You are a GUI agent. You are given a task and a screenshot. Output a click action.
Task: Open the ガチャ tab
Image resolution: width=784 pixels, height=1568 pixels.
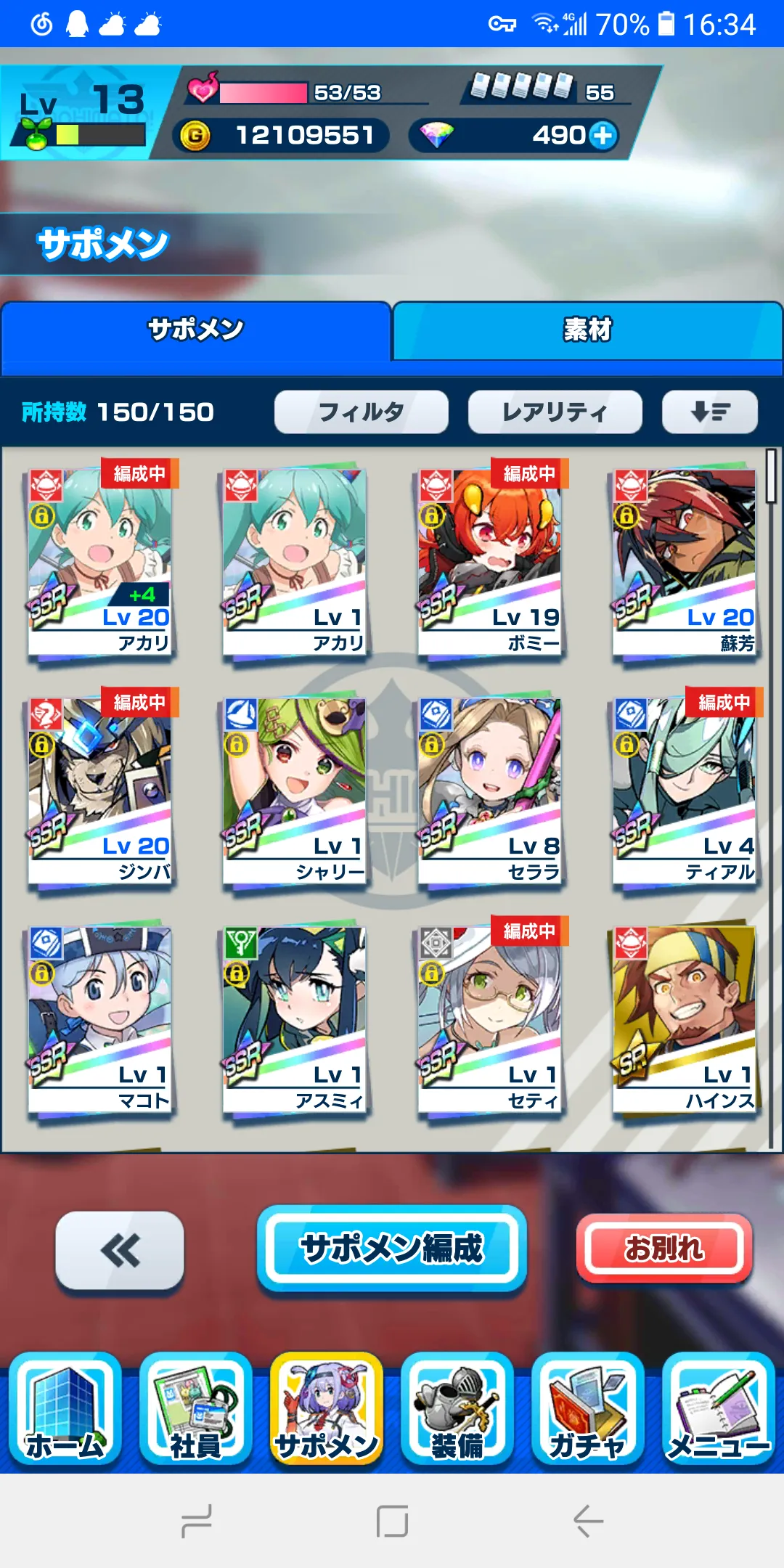[x=587, y=1410]
